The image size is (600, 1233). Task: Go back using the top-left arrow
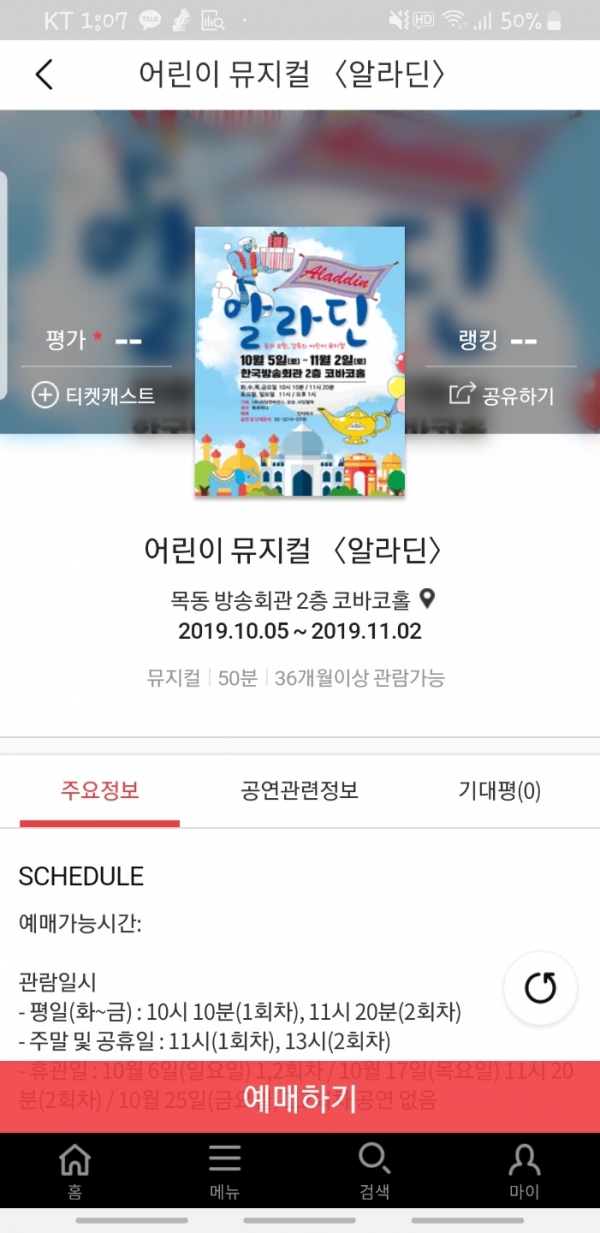[x=44, y=75]
